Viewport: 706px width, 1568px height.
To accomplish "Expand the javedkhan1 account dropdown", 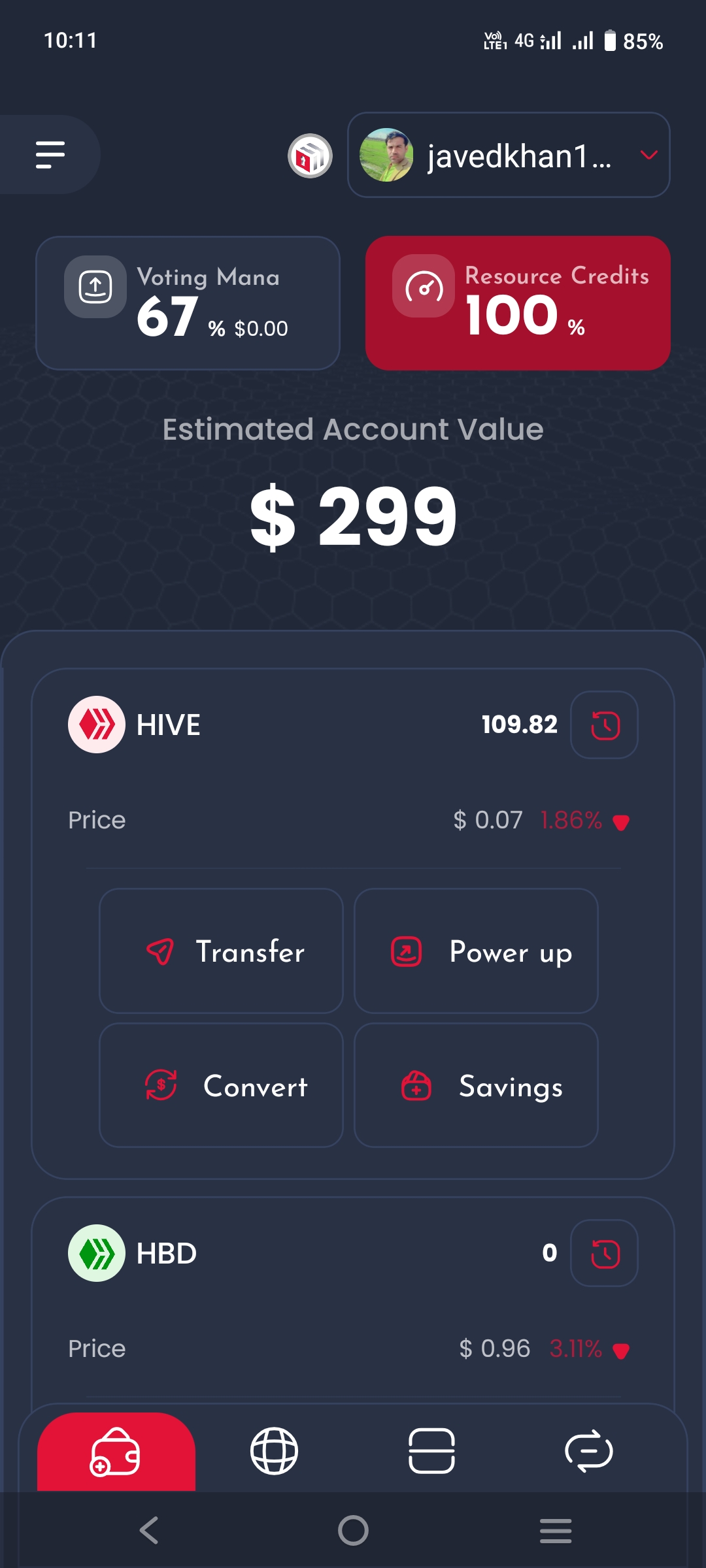I will click(x=509, y=155).
